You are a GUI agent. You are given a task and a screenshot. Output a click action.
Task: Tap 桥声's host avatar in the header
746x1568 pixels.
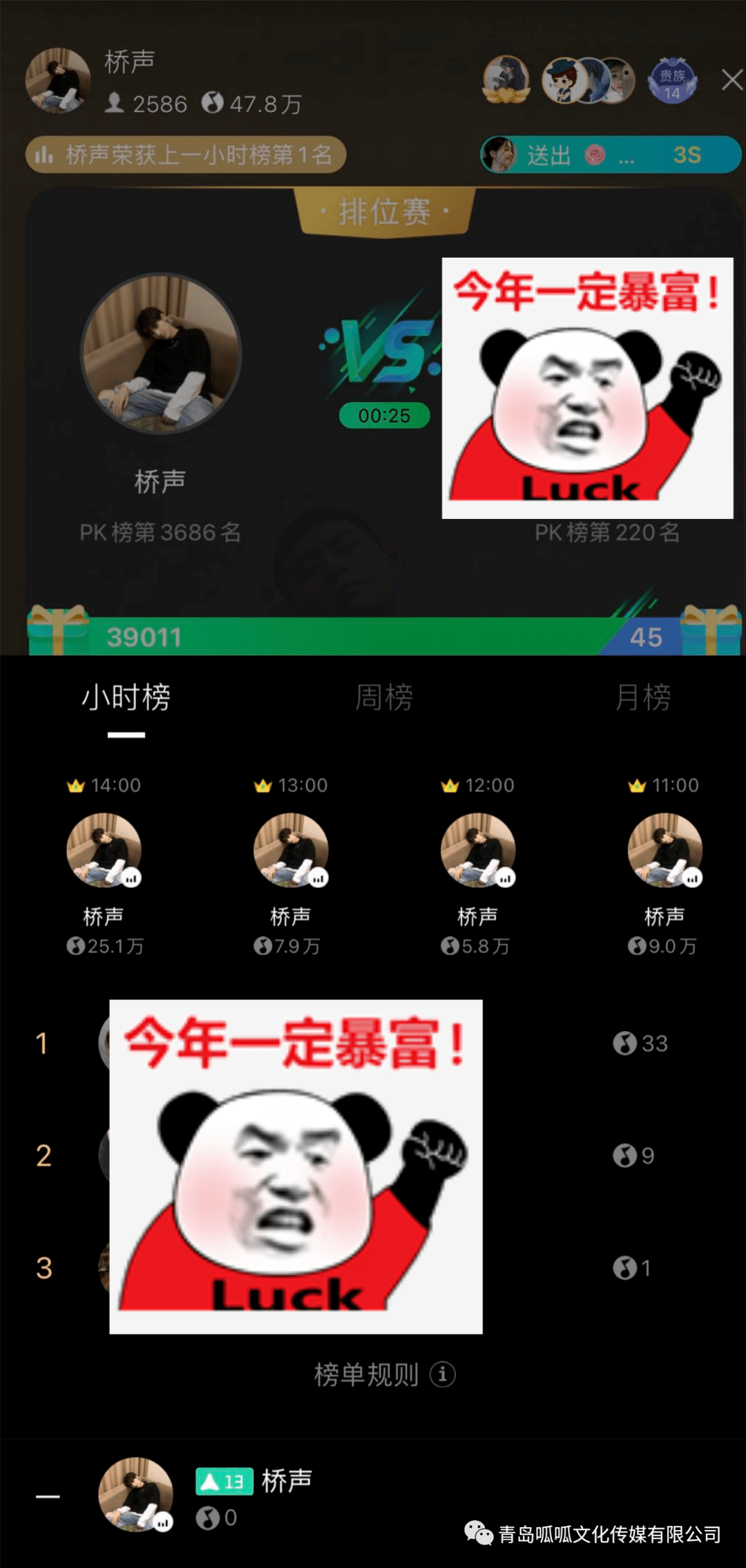pos(58,80)
